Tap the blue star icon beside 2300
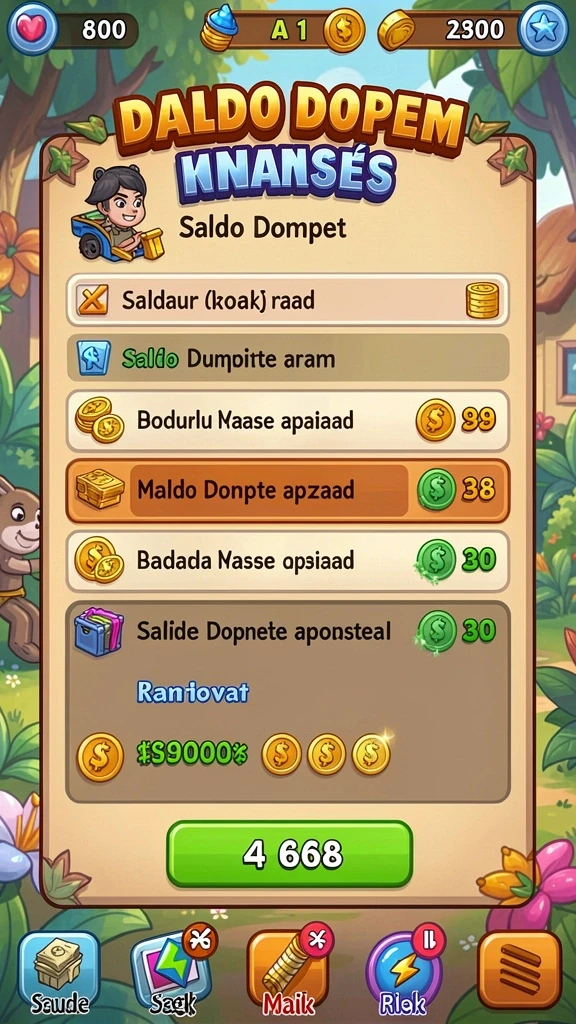Viewport: 576px width, 1024px height. coord(543,29)
